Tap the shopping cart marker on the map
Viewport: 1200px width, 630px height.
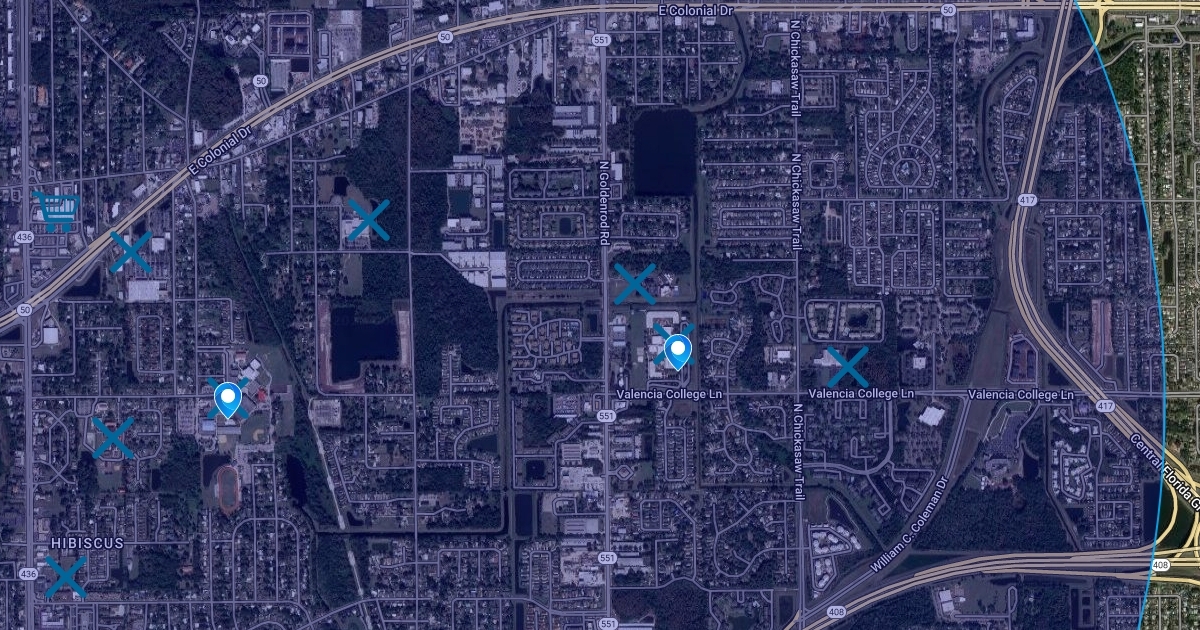click(56, 210)
